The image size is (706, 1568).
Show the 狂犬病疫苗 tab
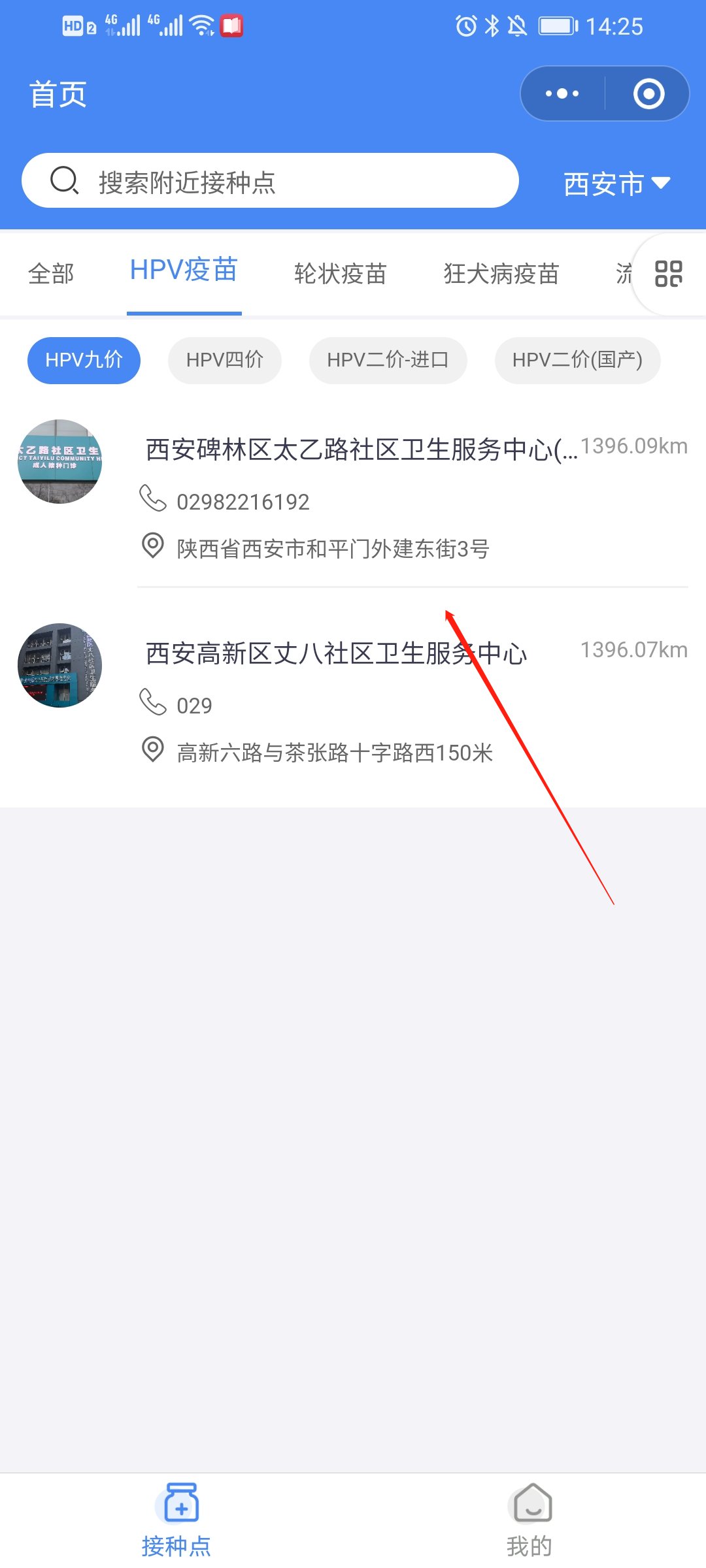(501, 273)
